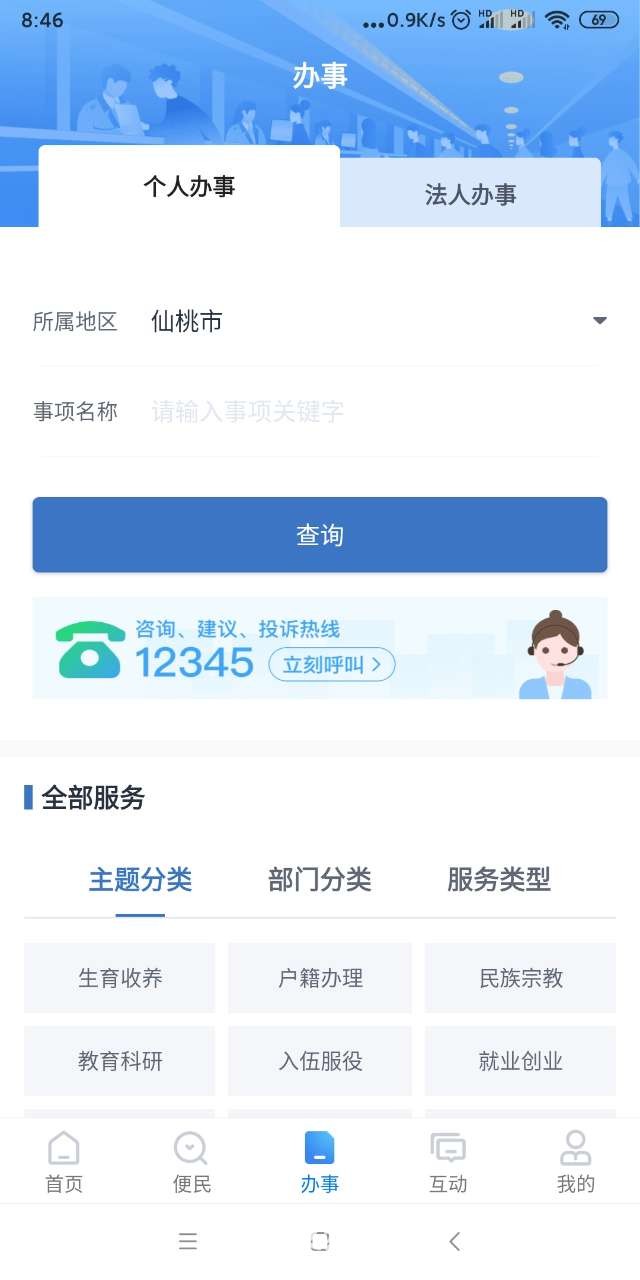Open the 民族宗教 service category
The width and height of the screenshot is (640, 1280).
pos(520,978)
